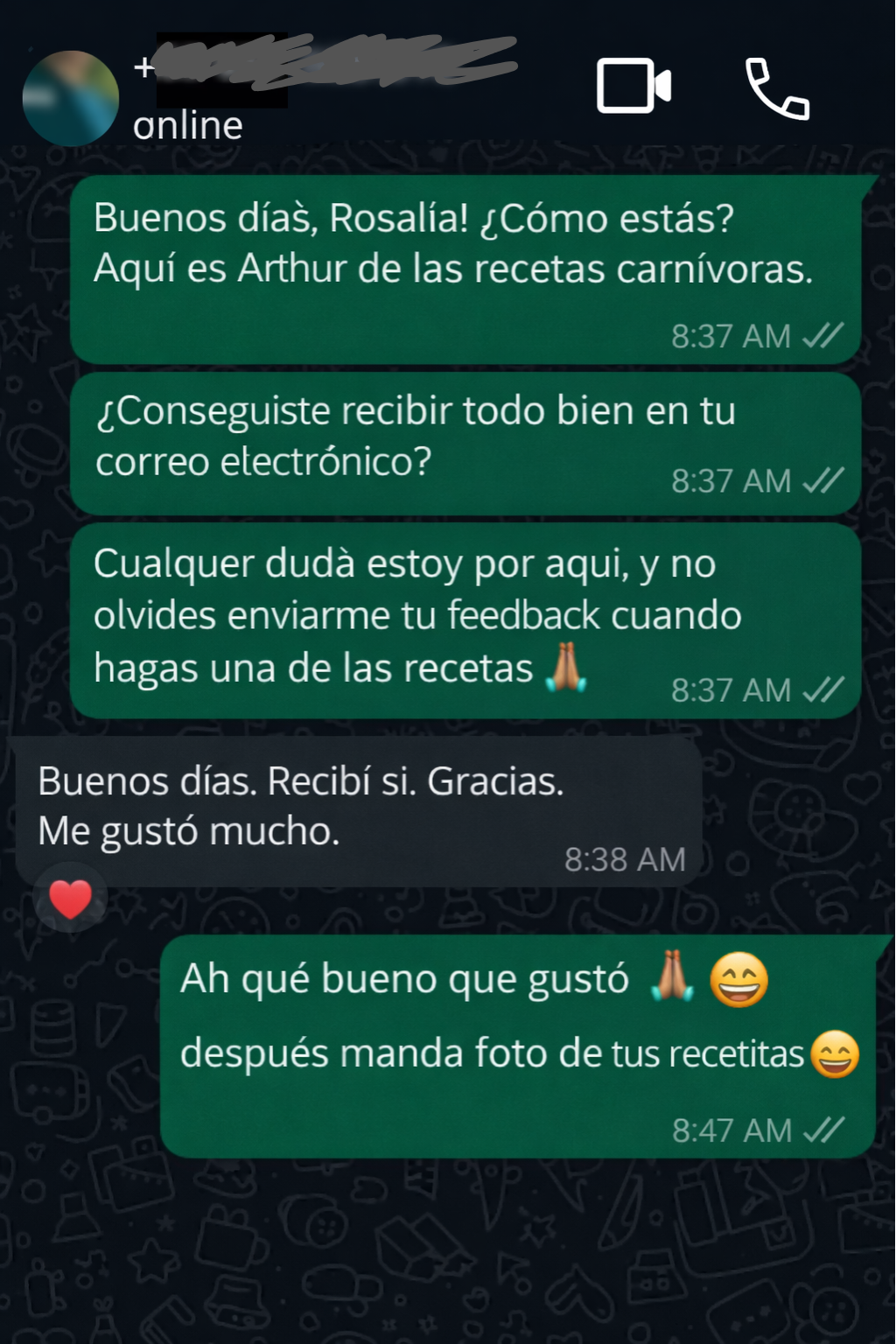This screenshot has width=896, height=1344.
Task: Start a voice call with this contact
Action: tap(777, 87)
